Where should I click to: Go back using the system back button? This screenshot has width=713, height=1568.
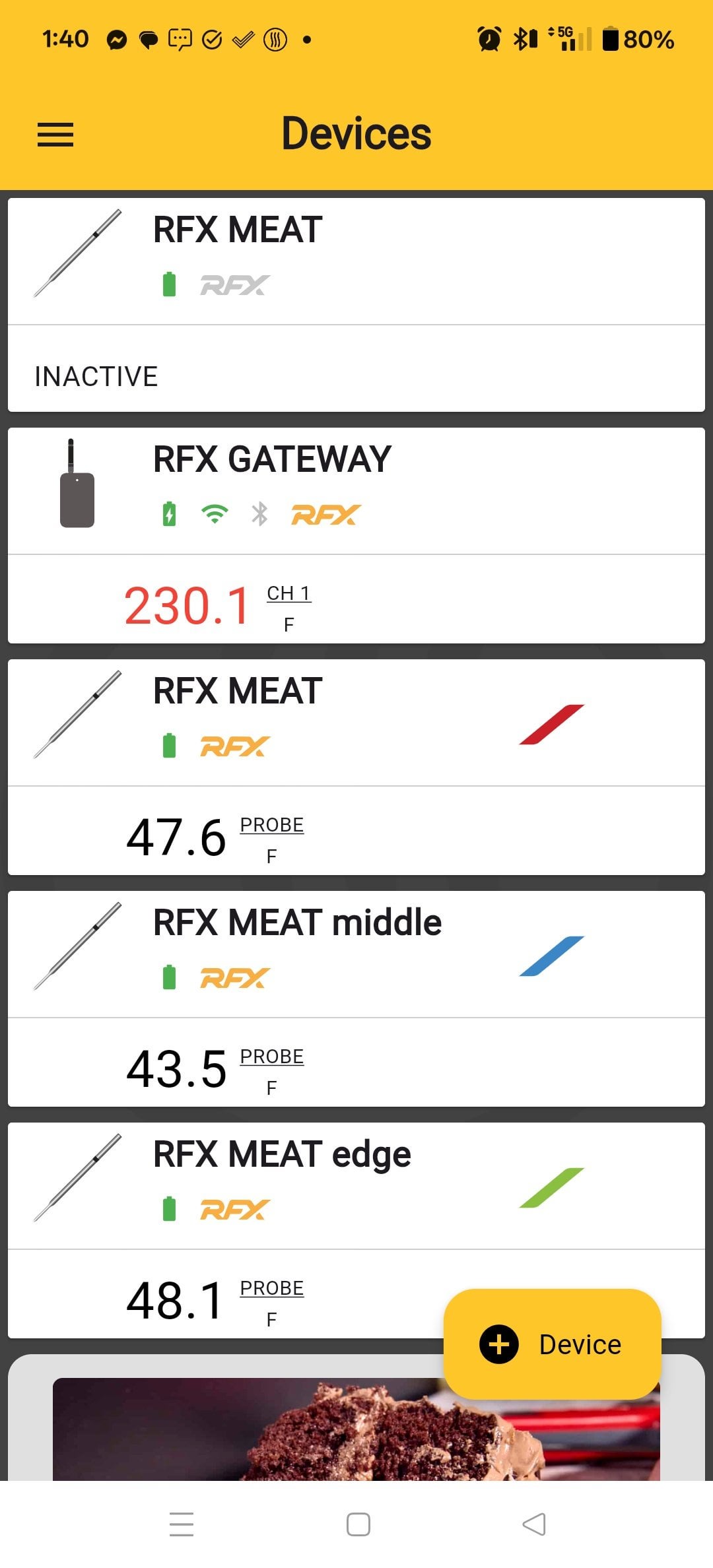tap(533, 1524)
